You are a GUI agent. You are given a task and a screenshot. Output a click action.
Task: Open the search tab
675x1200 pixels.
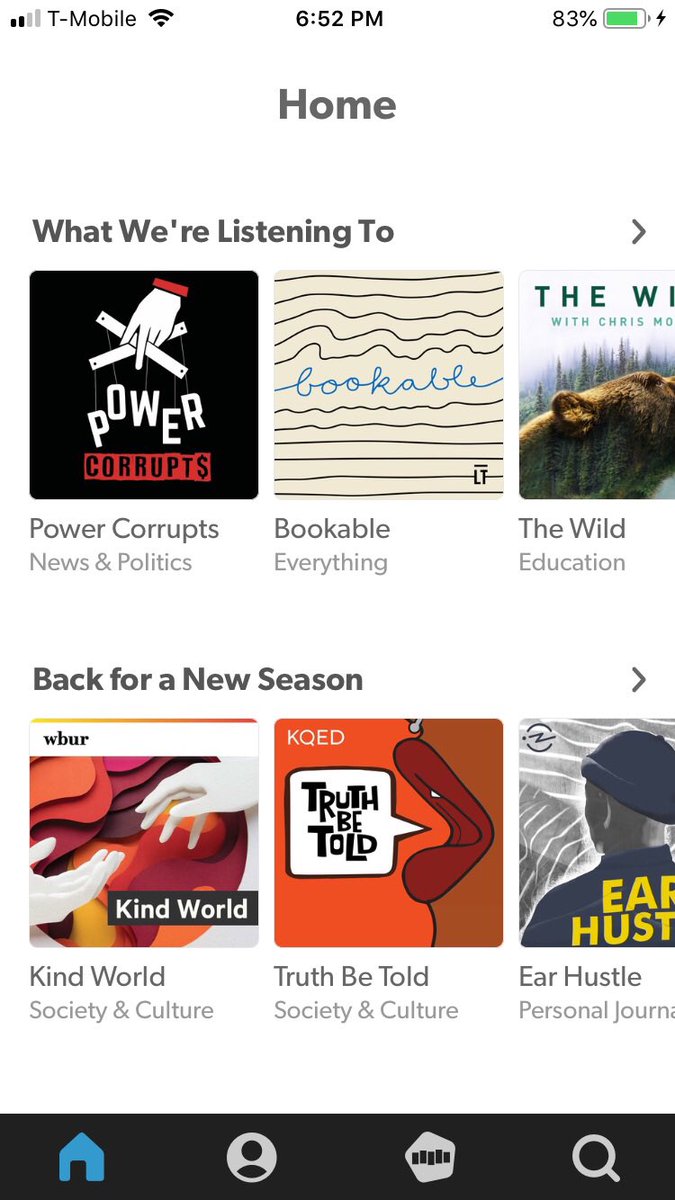click(x=595, y=1158)
